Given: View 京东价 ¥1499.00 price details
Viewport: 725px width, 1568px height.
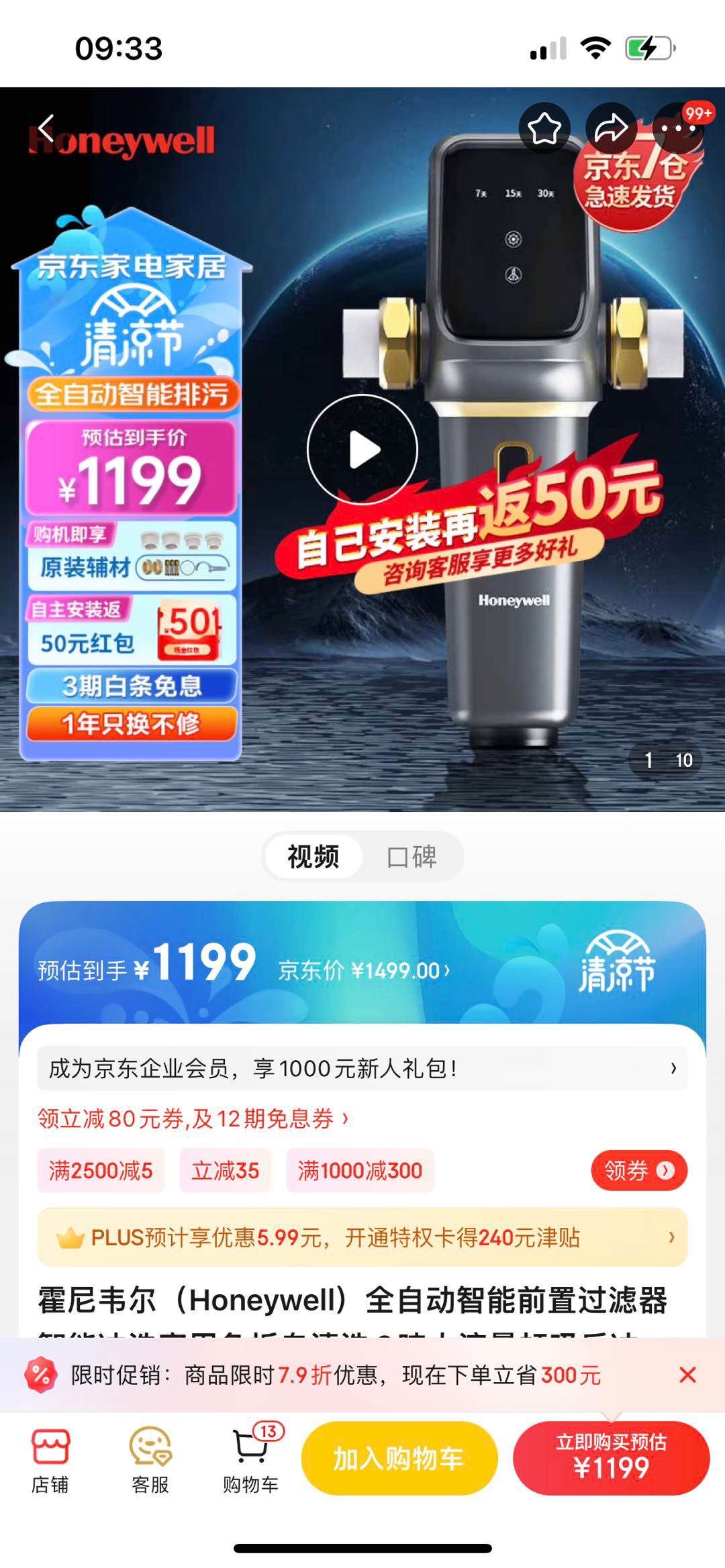Looking at the screenshot, I should coord(364,970).
